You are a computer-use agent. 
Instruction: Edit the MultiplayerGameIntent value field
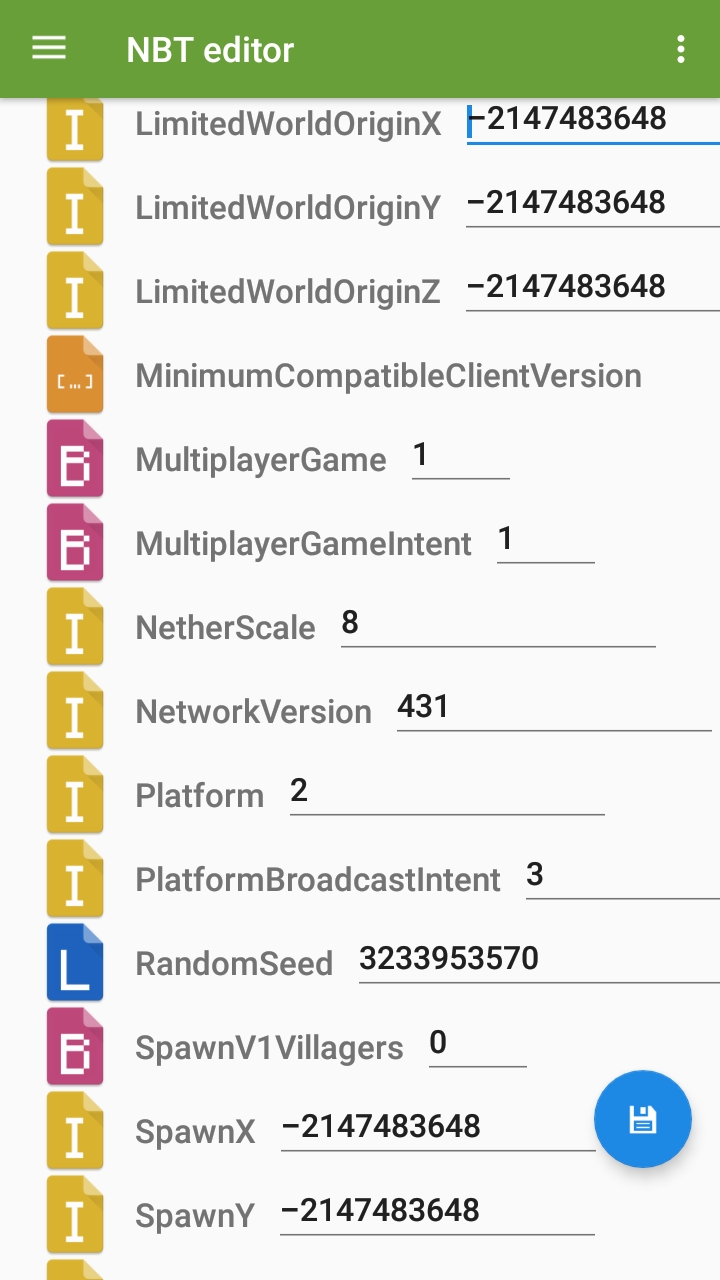(x=545, y=541)
